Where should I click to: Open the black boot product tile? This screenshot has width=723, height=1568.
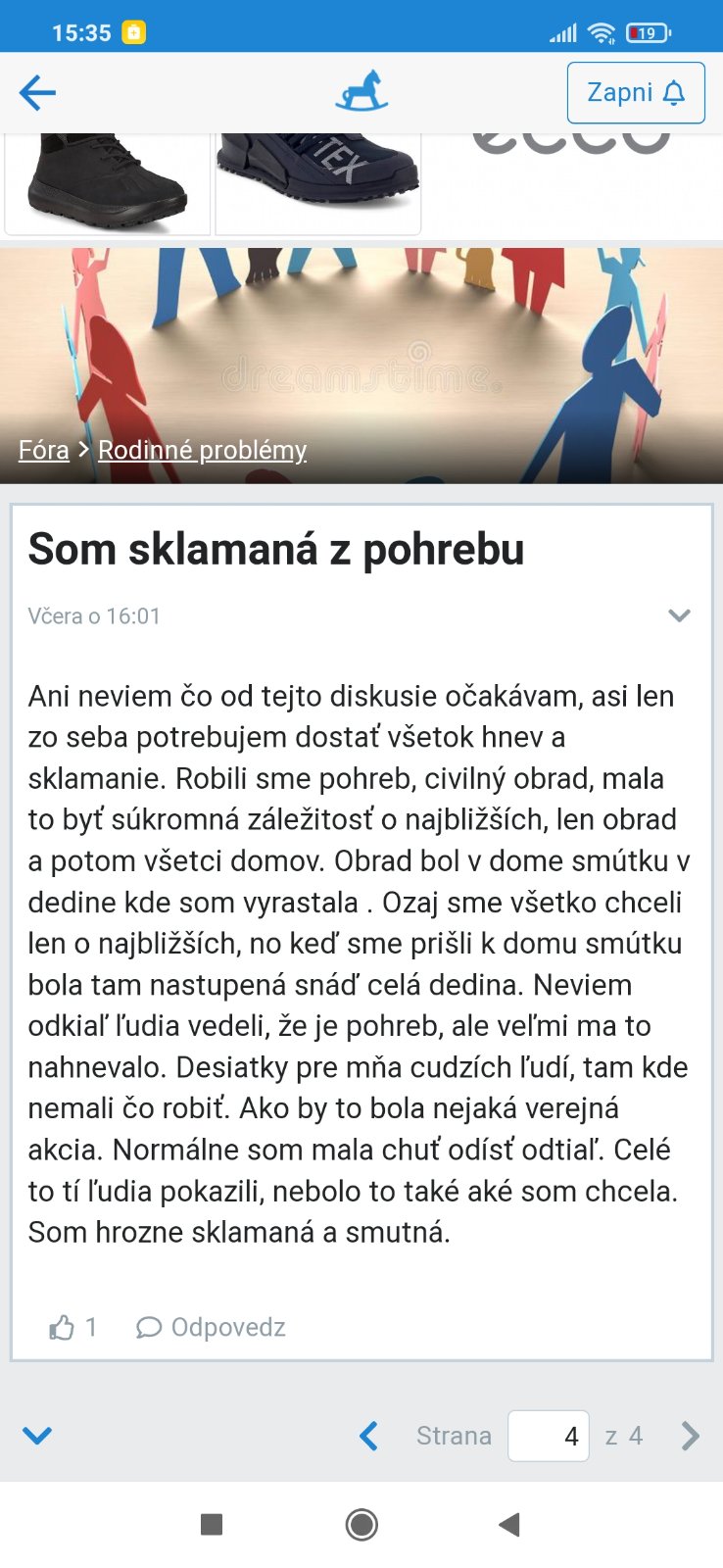pyautogui.click(x=108, y=181)
